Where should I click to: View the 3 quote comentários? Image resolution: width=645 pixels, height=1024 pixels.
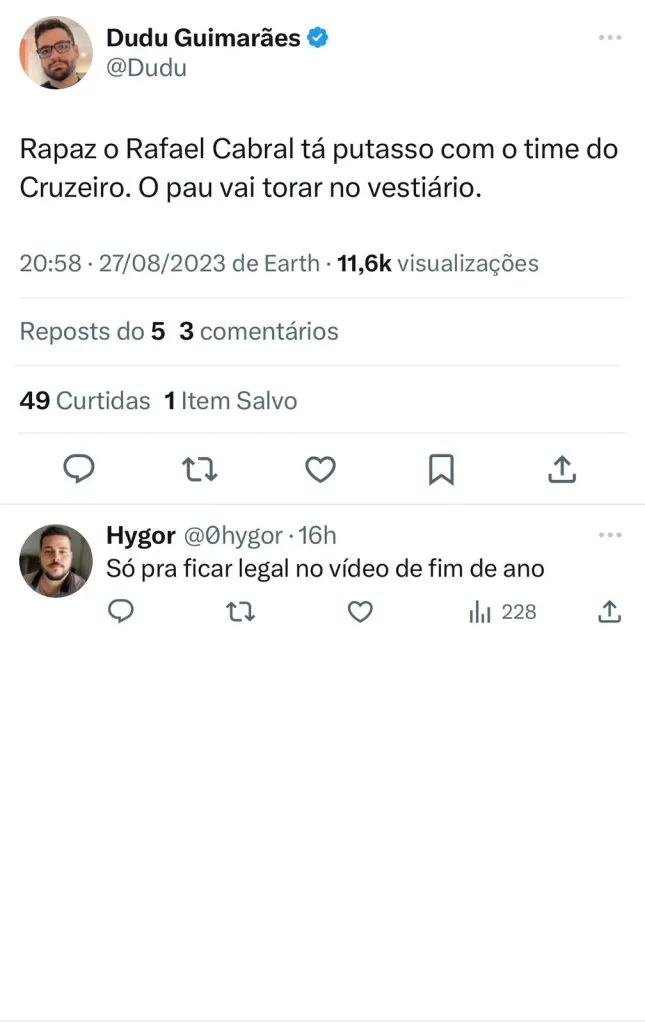tap(258, 332)
